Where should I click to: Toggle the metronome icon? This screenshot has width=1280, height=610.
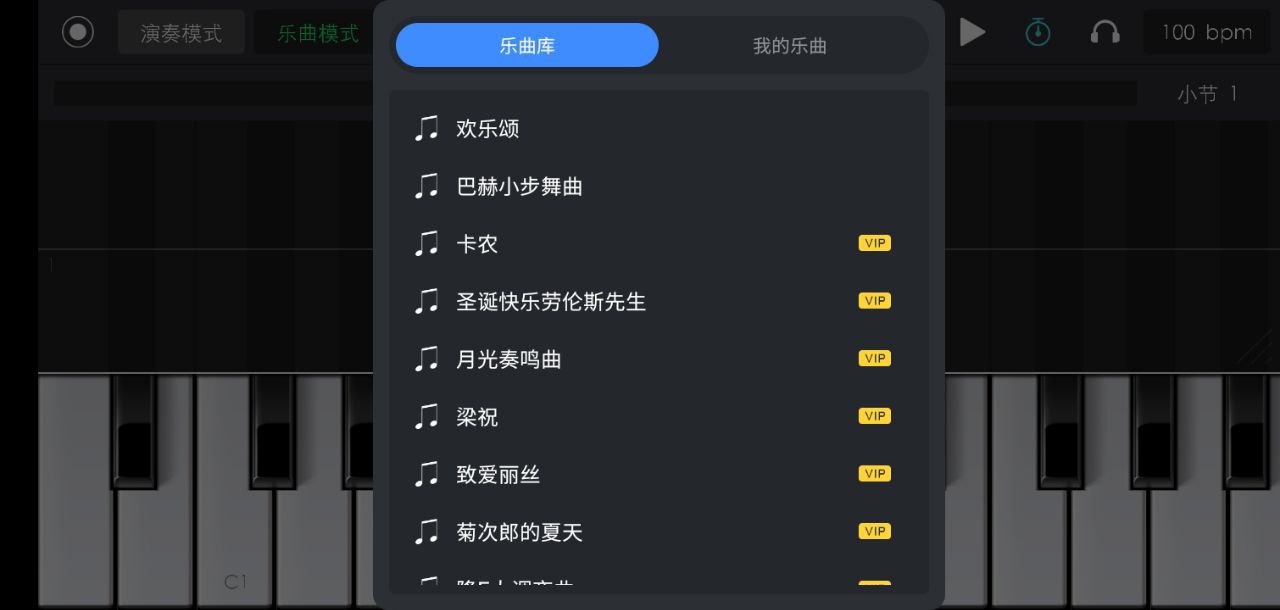click(x=1038, y=32)
